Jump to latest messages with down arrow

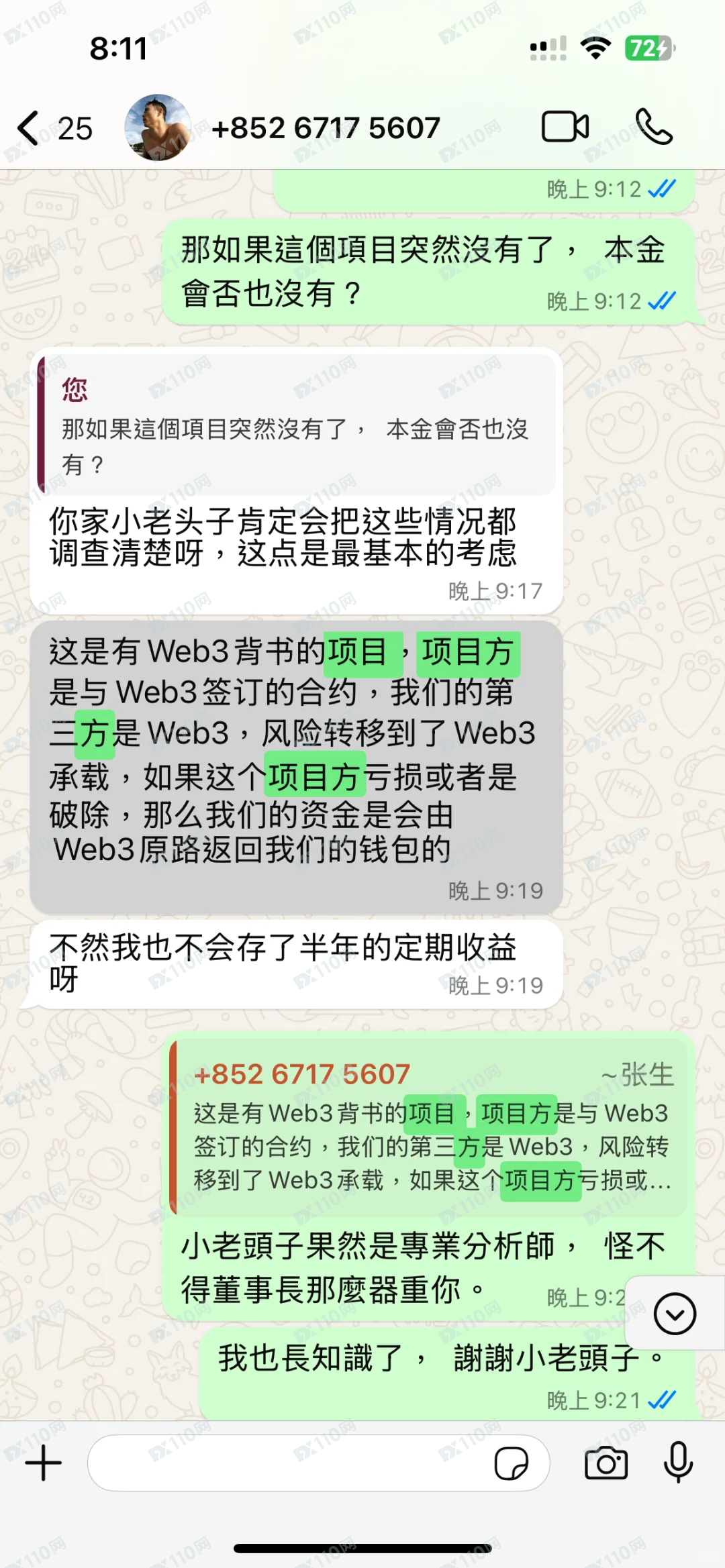675,1313
